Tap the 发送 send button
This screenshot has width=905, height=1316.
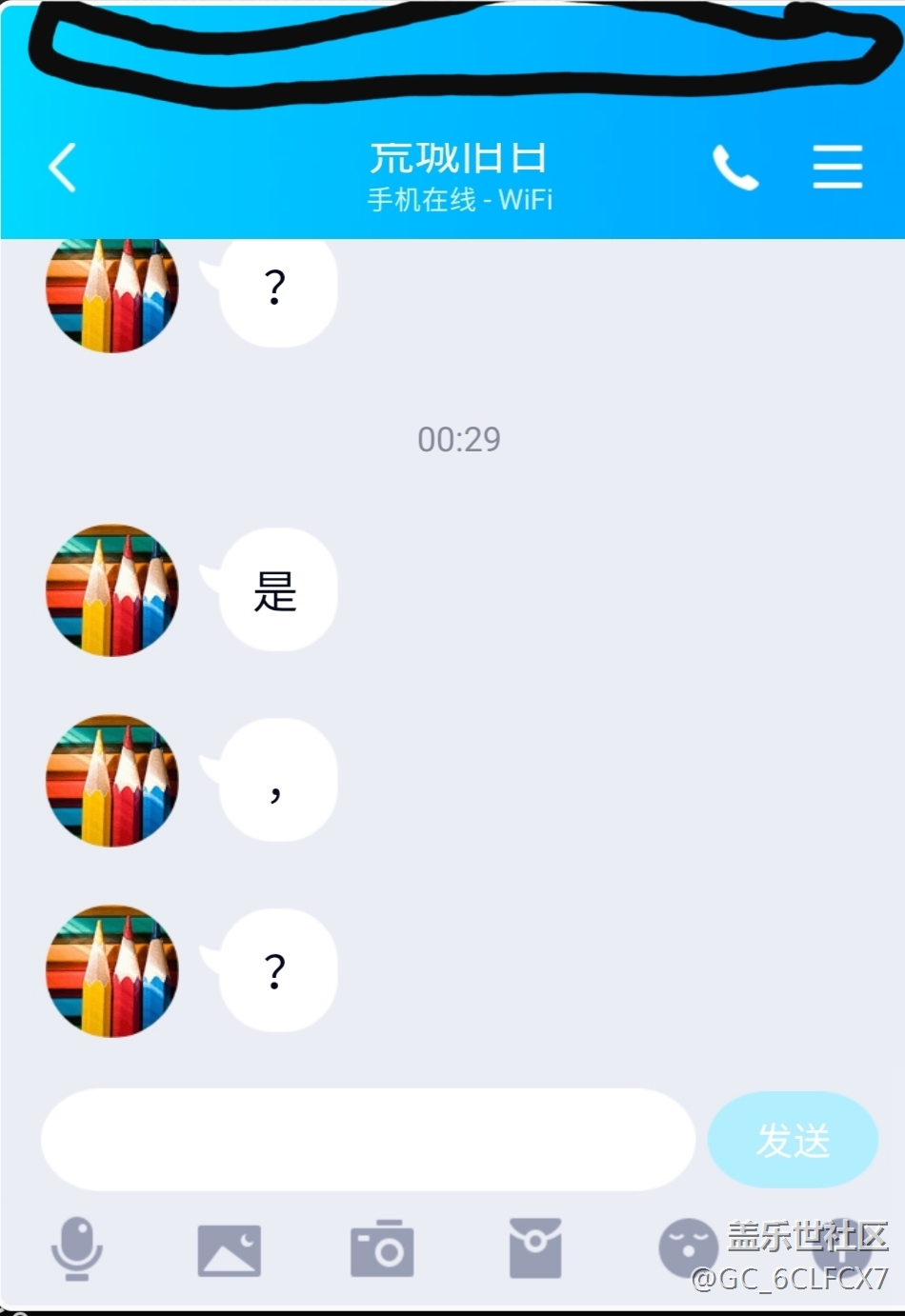pyautogui.click(x=793, y=1140)
